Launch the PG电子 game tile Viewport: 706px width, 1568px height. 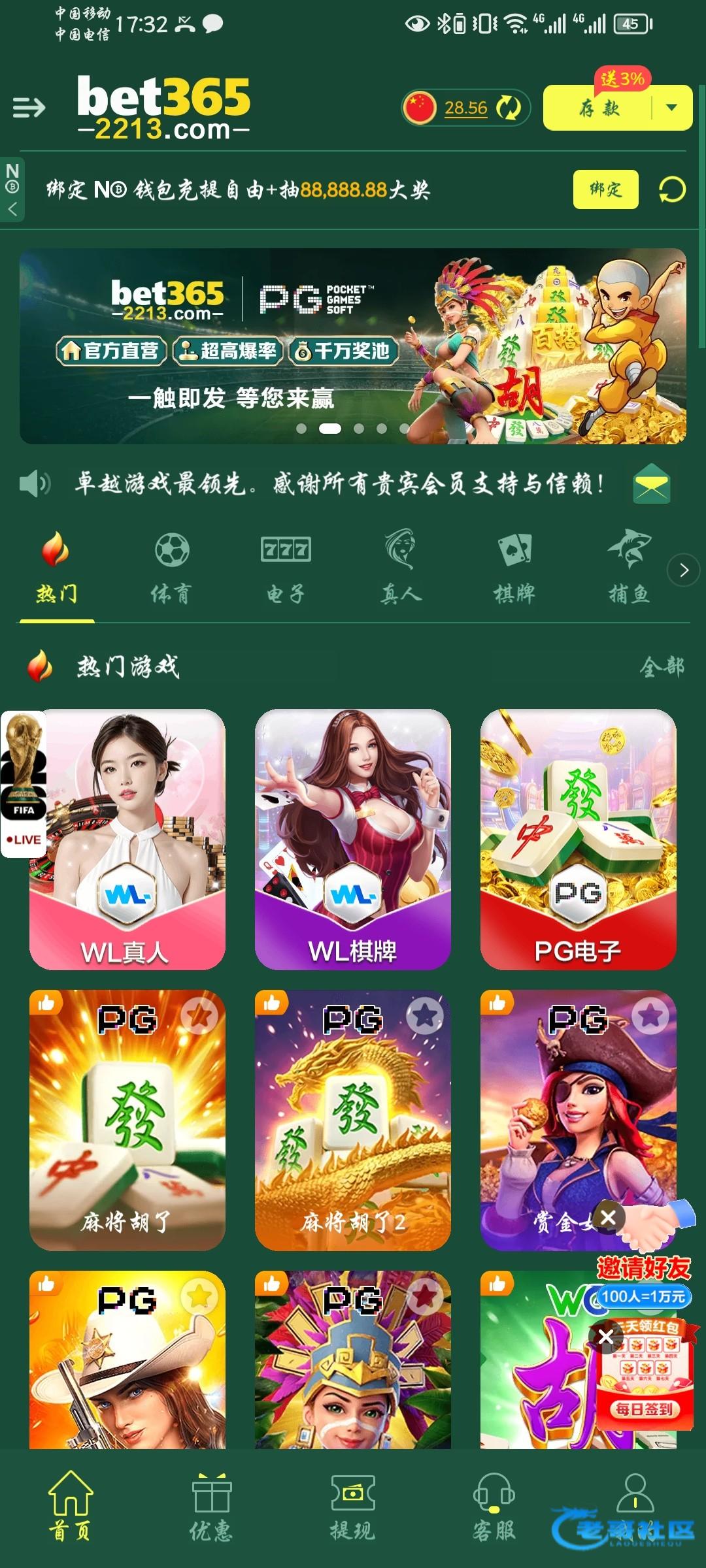(578, 840)
